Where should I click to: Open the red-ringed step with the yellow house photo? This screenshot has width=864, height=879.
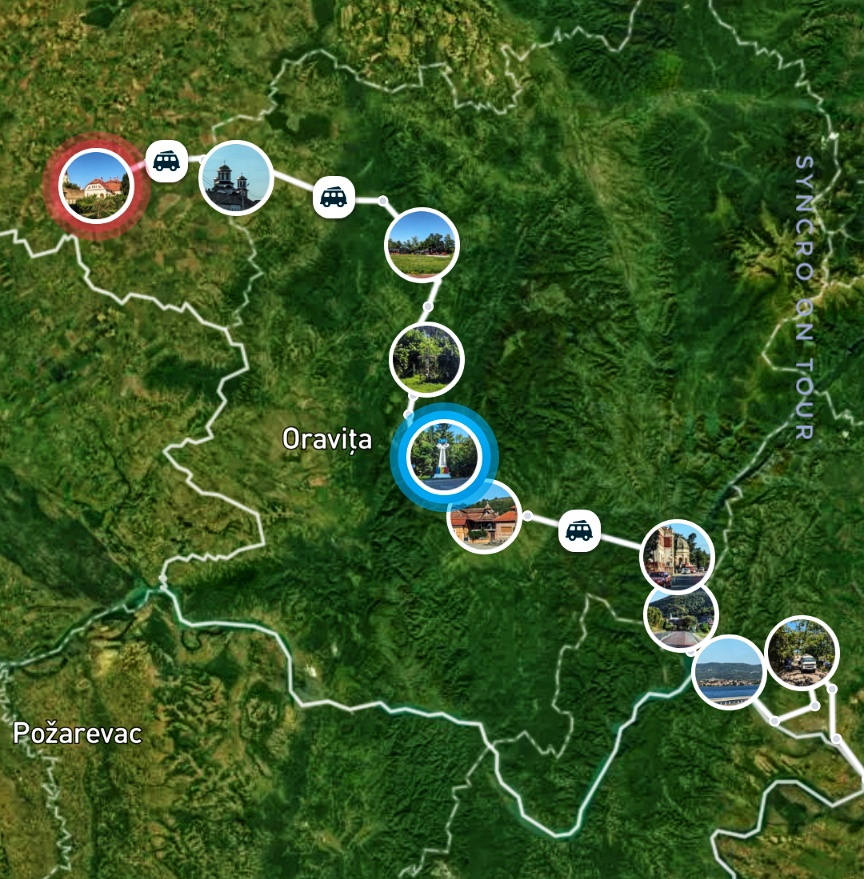tap(95, 185)
